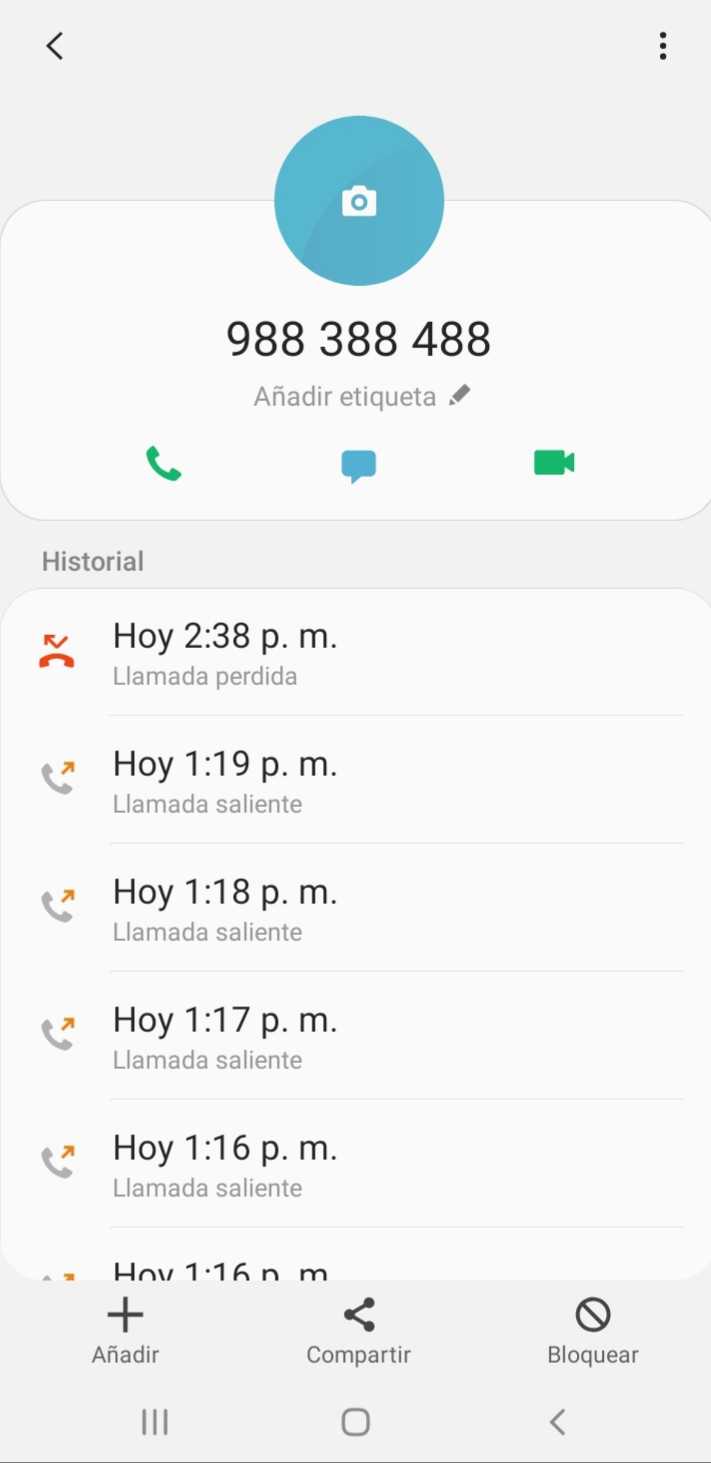Open recent apps from navigation bar

pyautogui.click(x=155, y=1421)
